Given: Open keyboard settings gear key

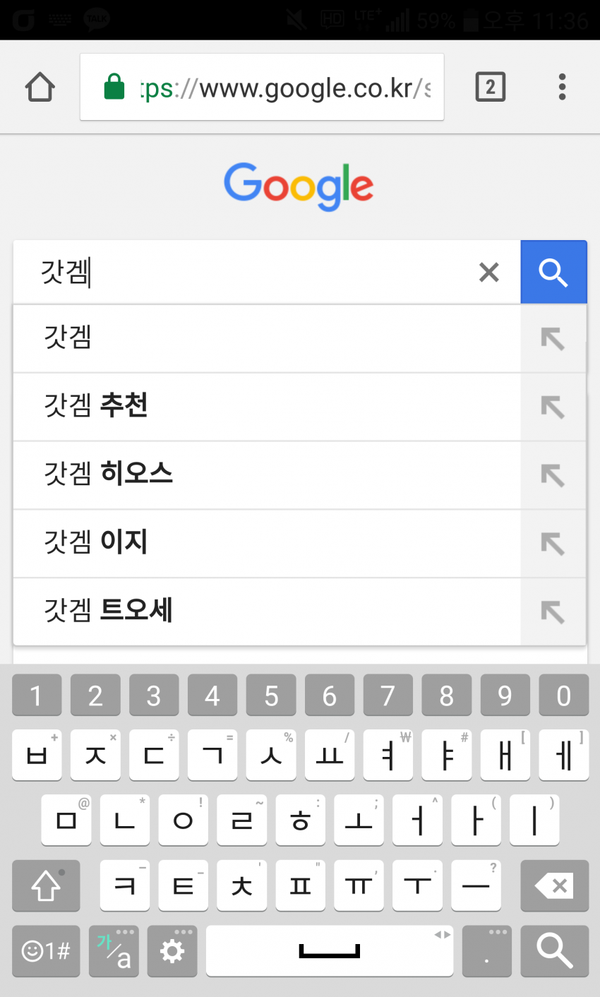Looking at the screenshot, I should (x=172, y=951).
